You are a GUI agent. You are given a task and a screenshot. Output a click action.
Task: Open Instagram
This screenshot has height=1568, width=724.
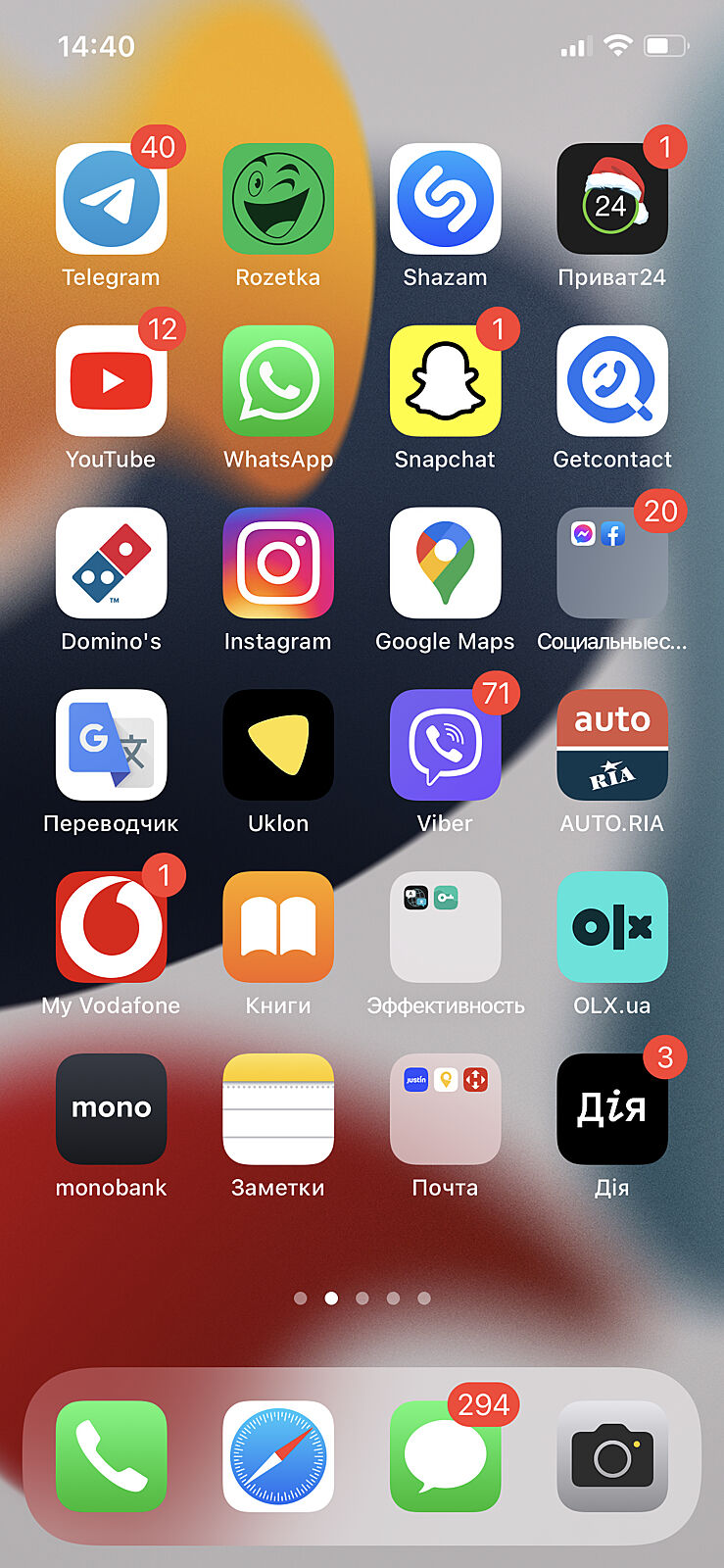pos(278,563)
